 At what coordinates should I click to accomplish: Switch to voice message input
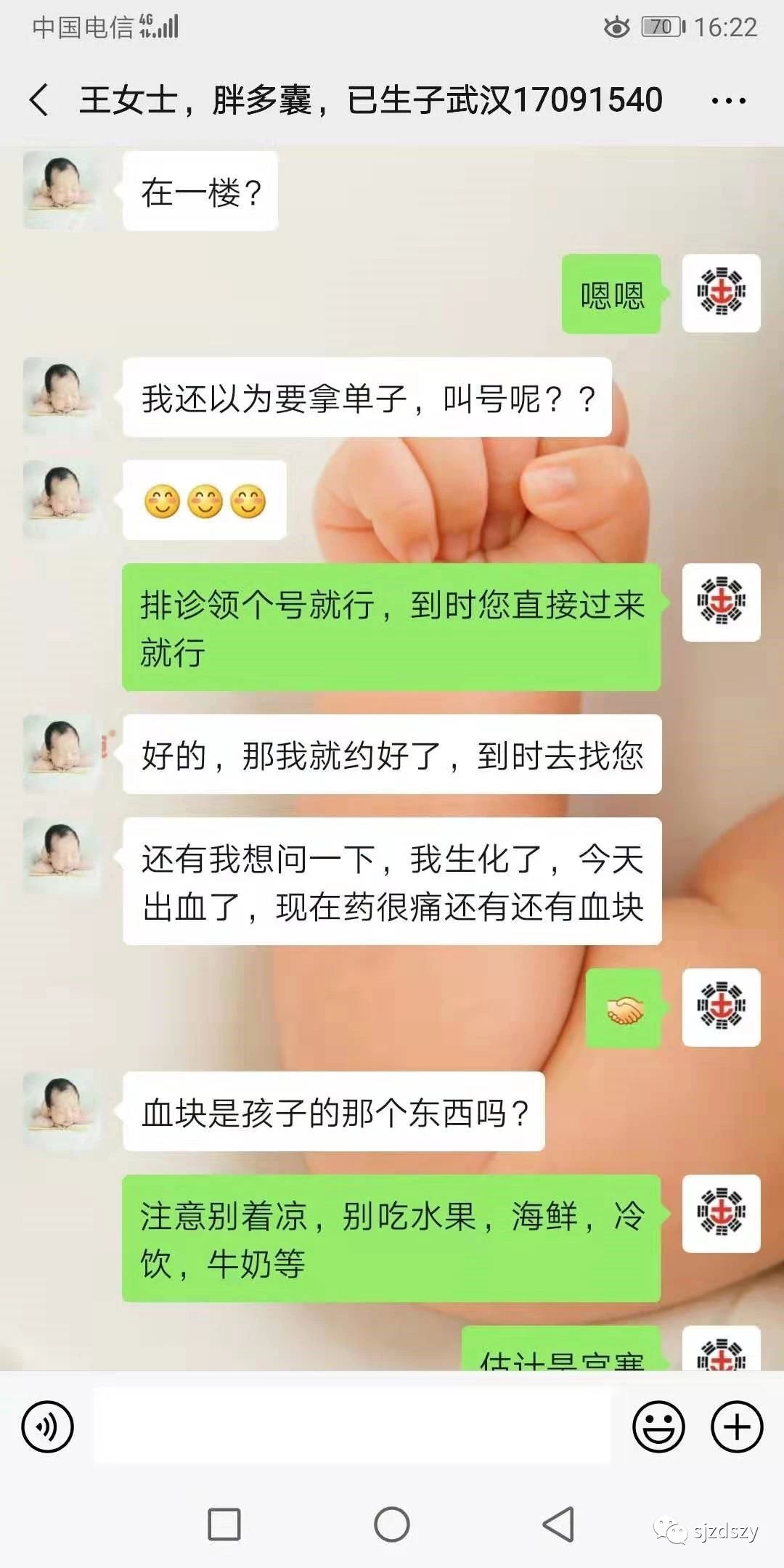pos(48,1427)
